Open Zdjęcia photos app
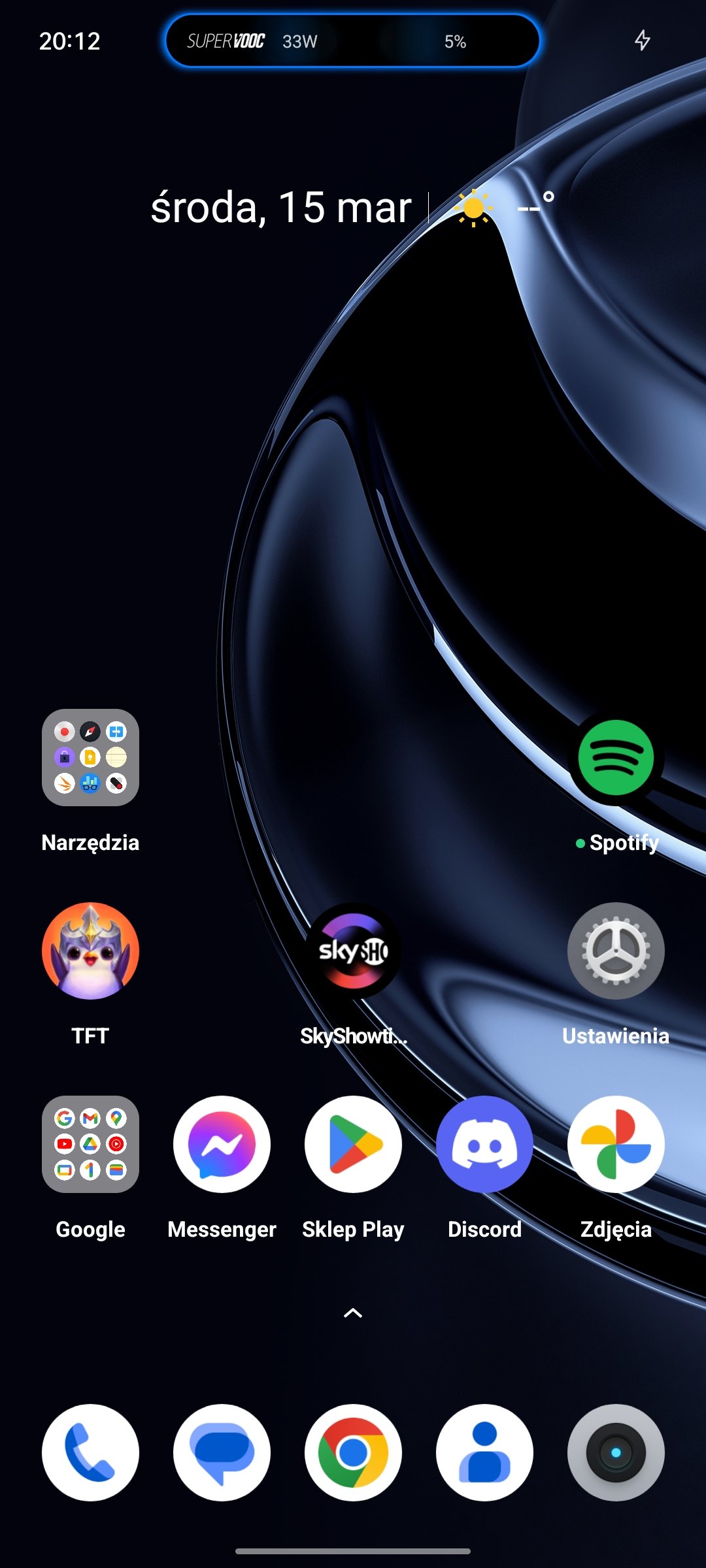 616,1144
